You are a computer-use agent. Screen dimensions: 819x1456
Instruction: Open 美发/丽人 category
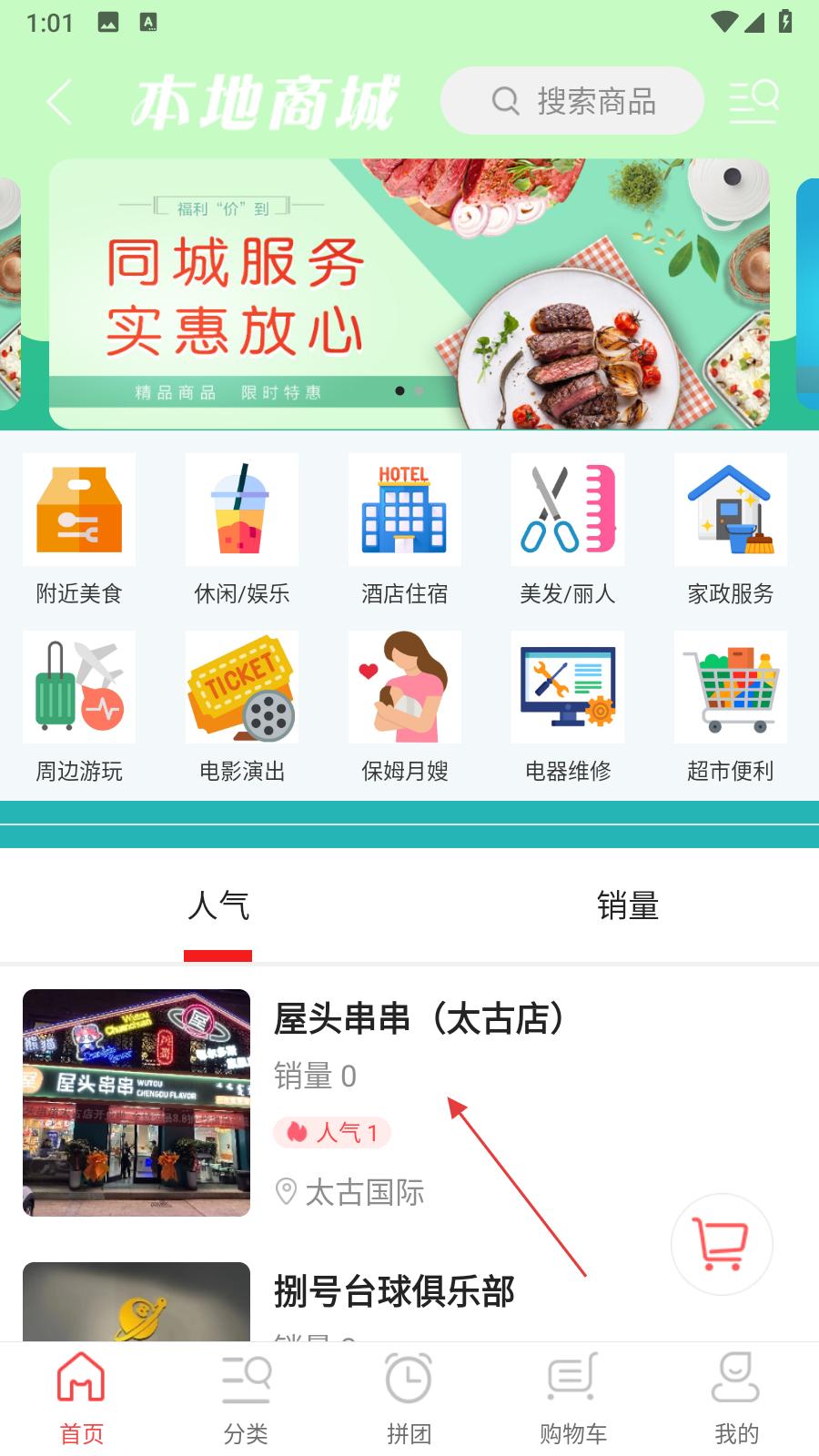568,529
